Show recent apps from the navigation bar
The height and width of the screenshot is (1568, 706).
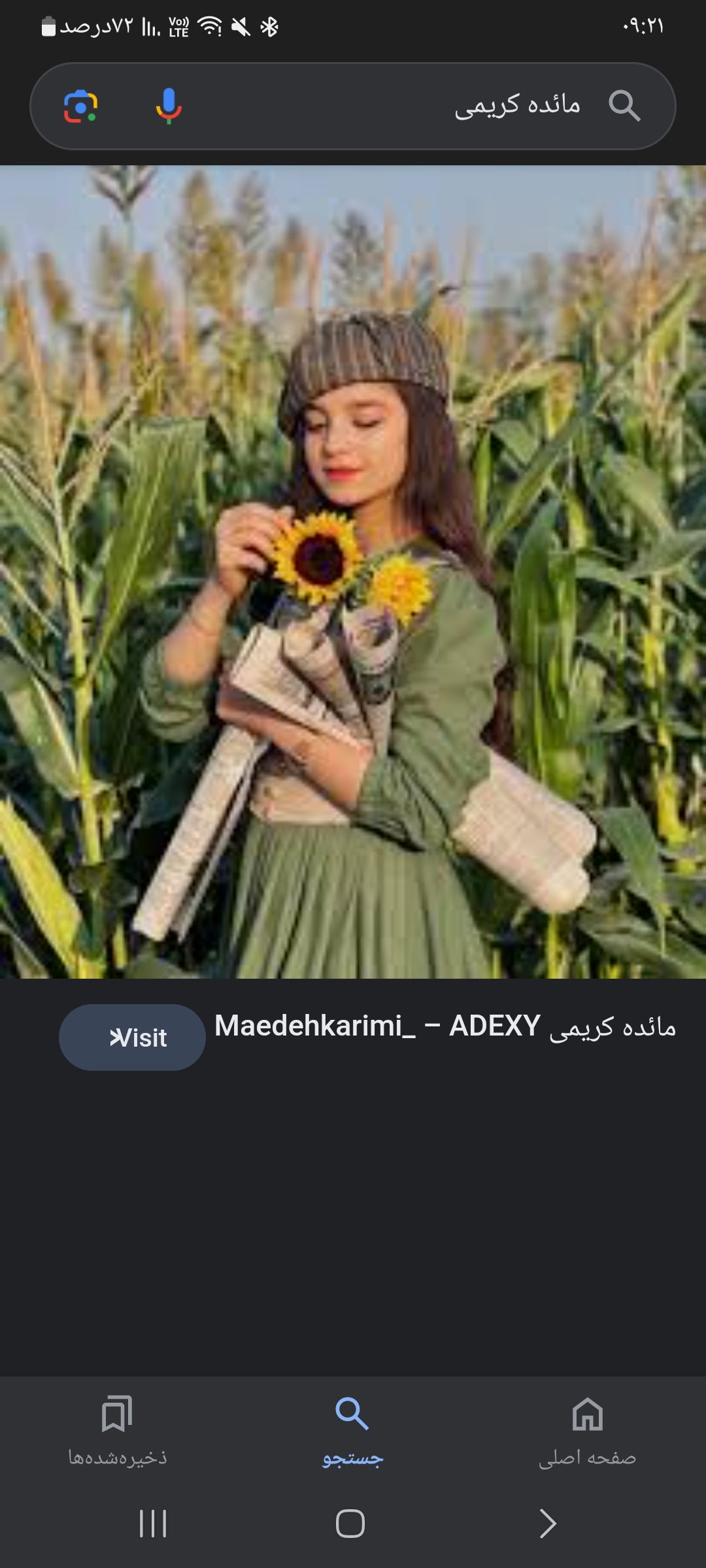(153, 1524)
